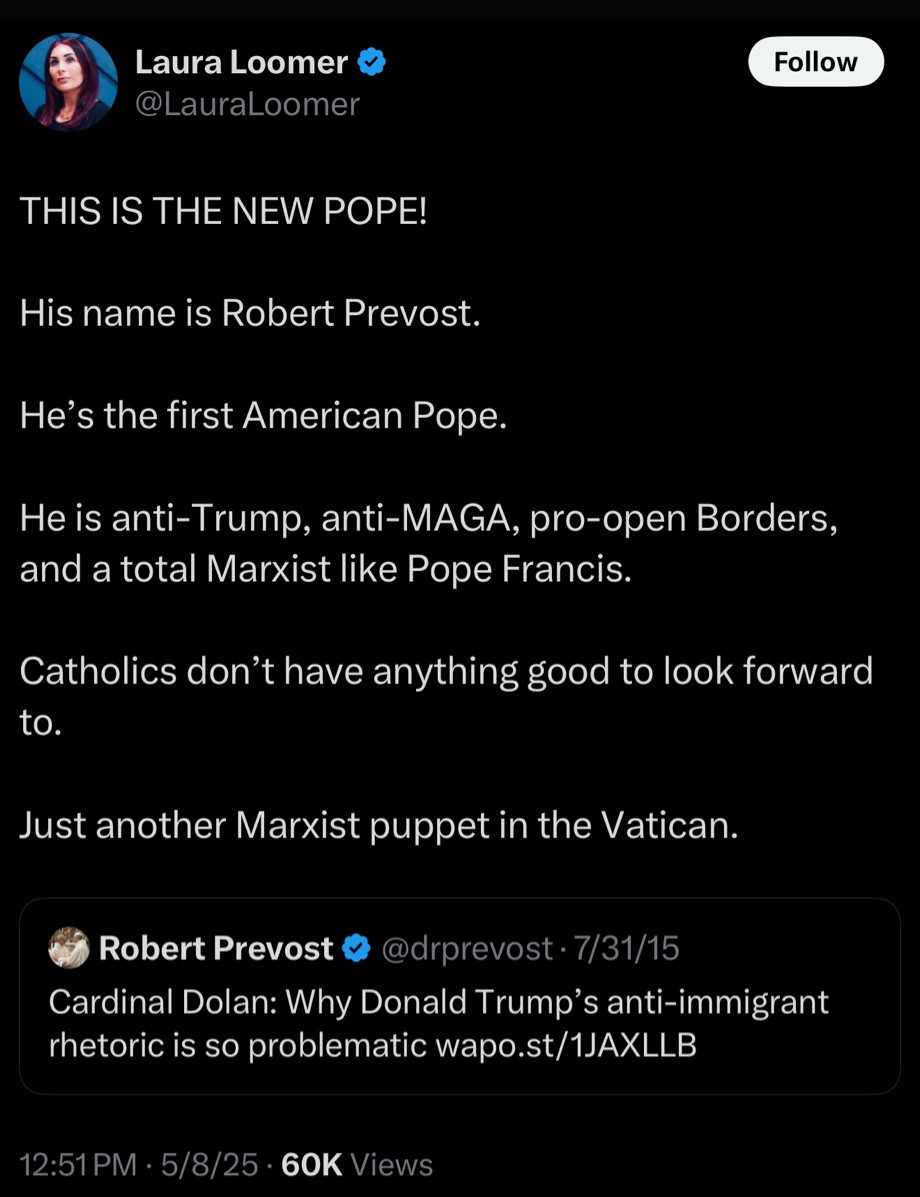Open the @LauraLoomer handle
Viewport: 920px width, 1197px height.
[x=247, y=104]
